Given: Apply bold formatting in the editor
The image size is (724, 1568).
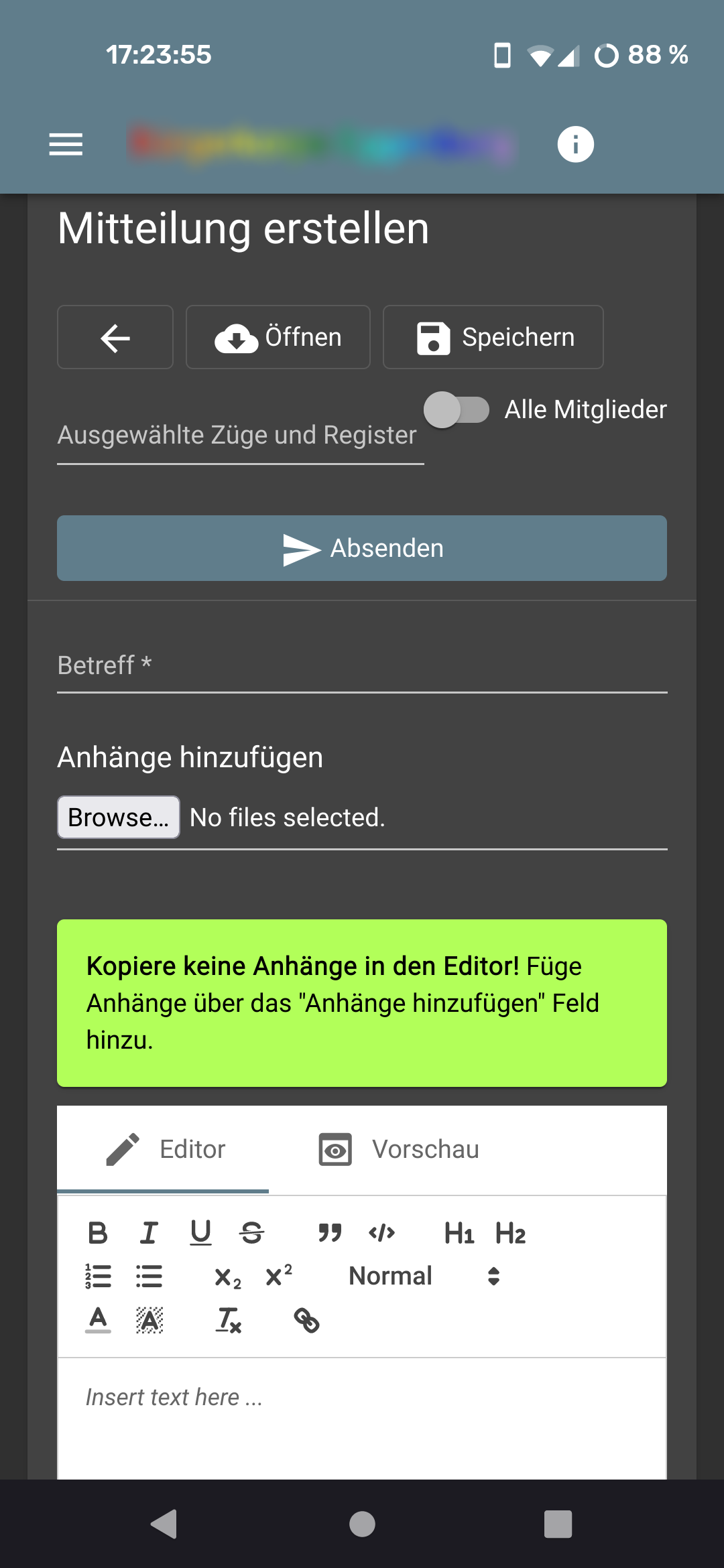Looking at the screenshot, I should pos(98,1233).
